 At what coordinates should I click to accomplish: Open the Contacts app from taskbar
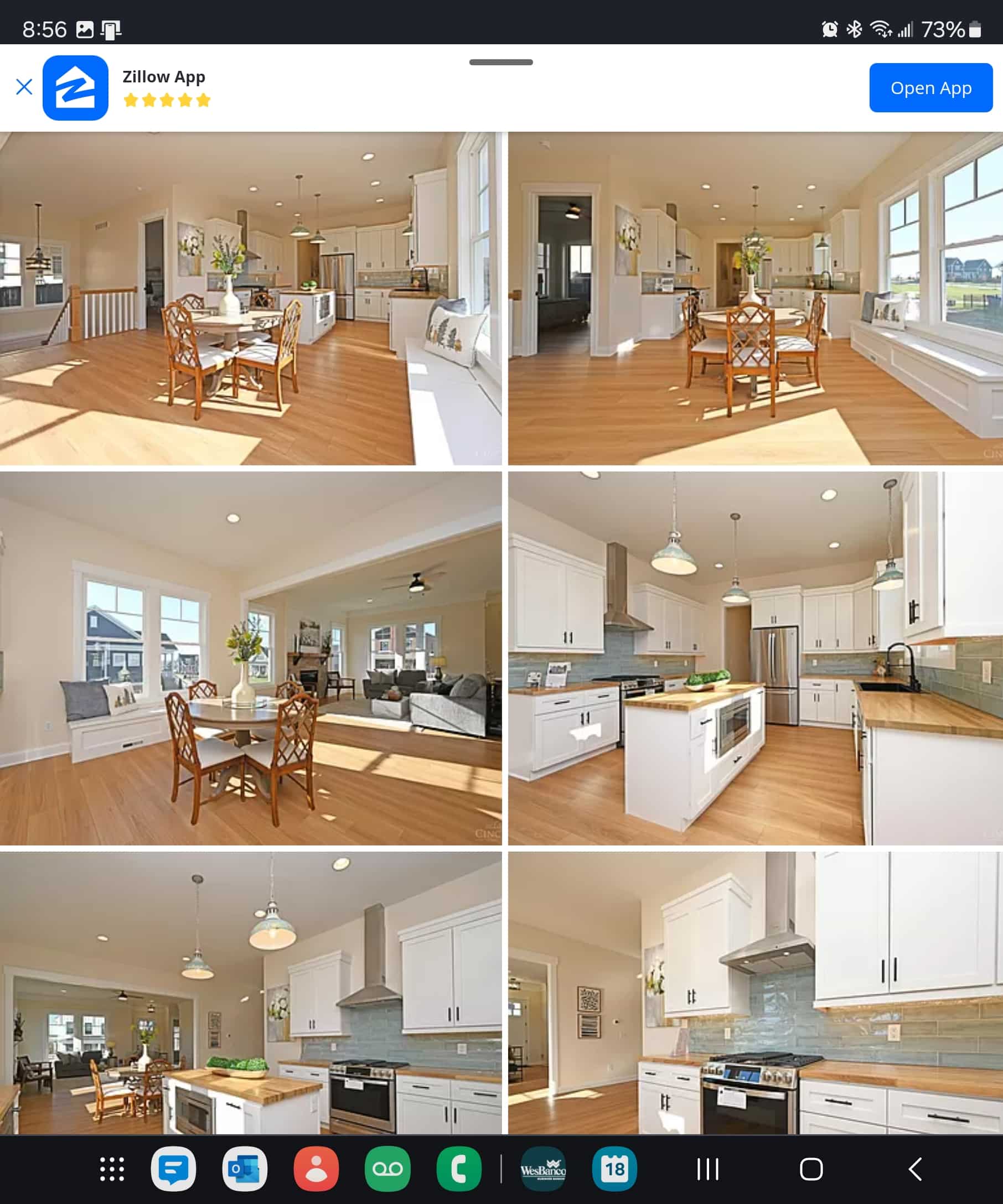[316, 1169]
